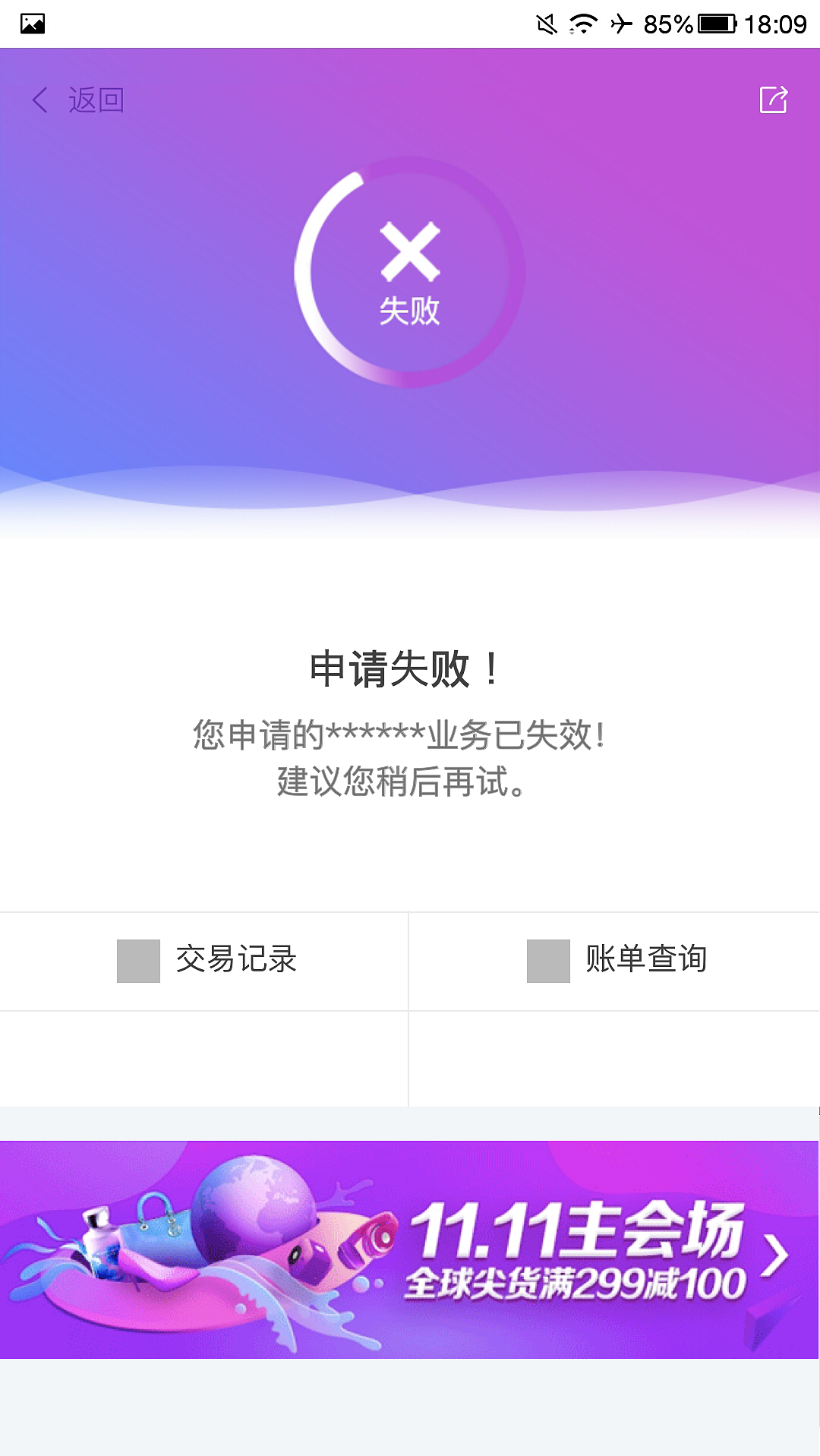Tap the back chevron at top left
The image size is (820, 1456).
point(38,99)
